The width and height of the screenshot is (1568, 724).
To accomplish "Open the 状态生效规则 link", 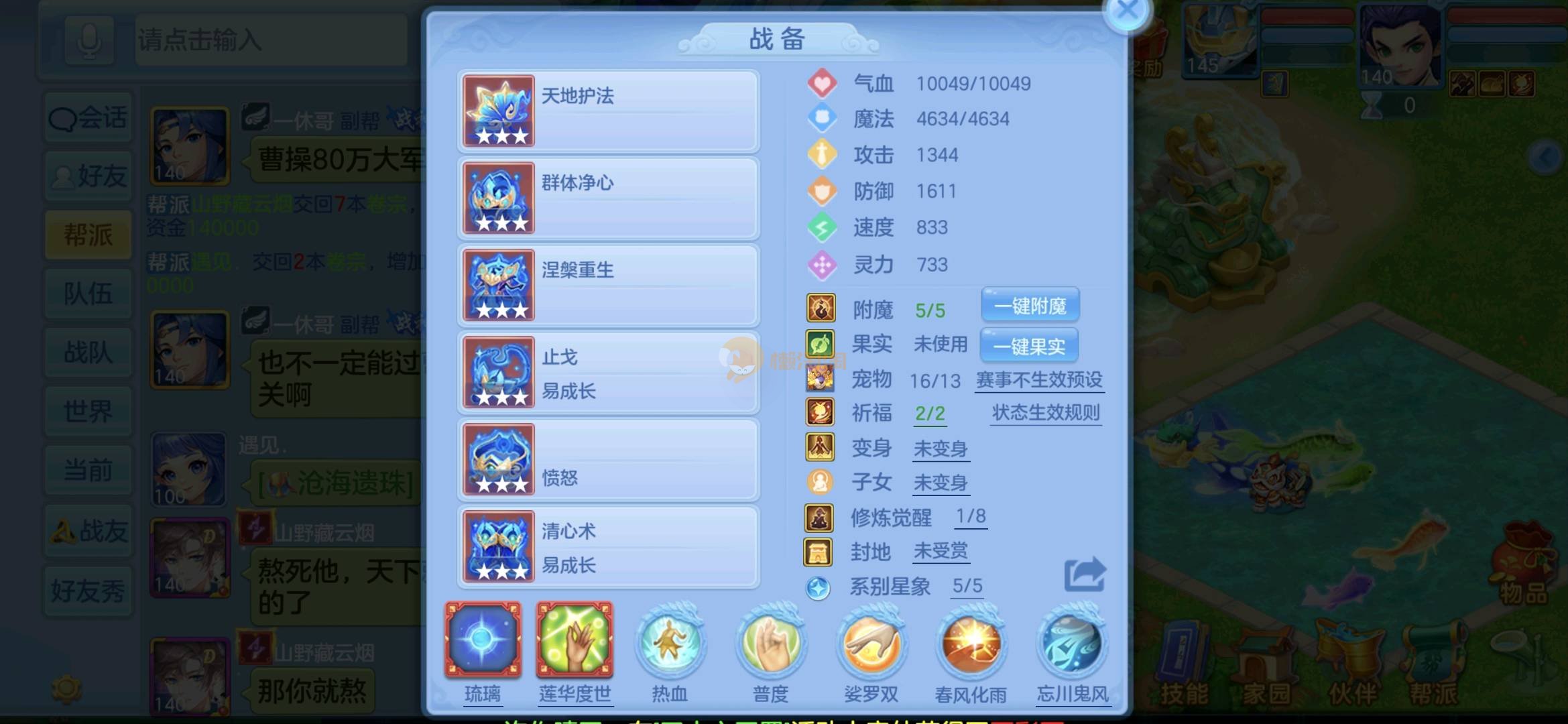I will [1045, 413].
